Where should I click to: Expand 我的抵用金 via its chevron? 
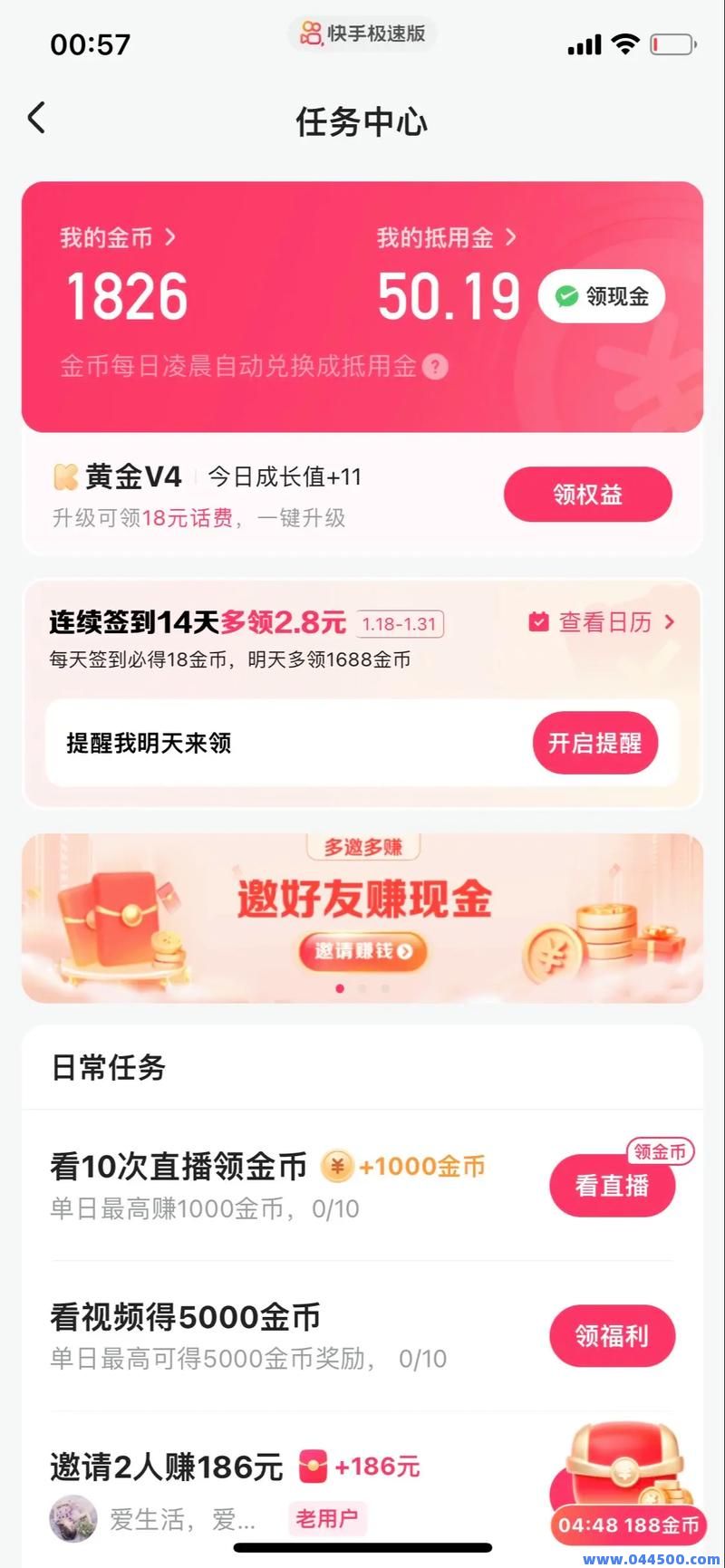tap(511, 238)
